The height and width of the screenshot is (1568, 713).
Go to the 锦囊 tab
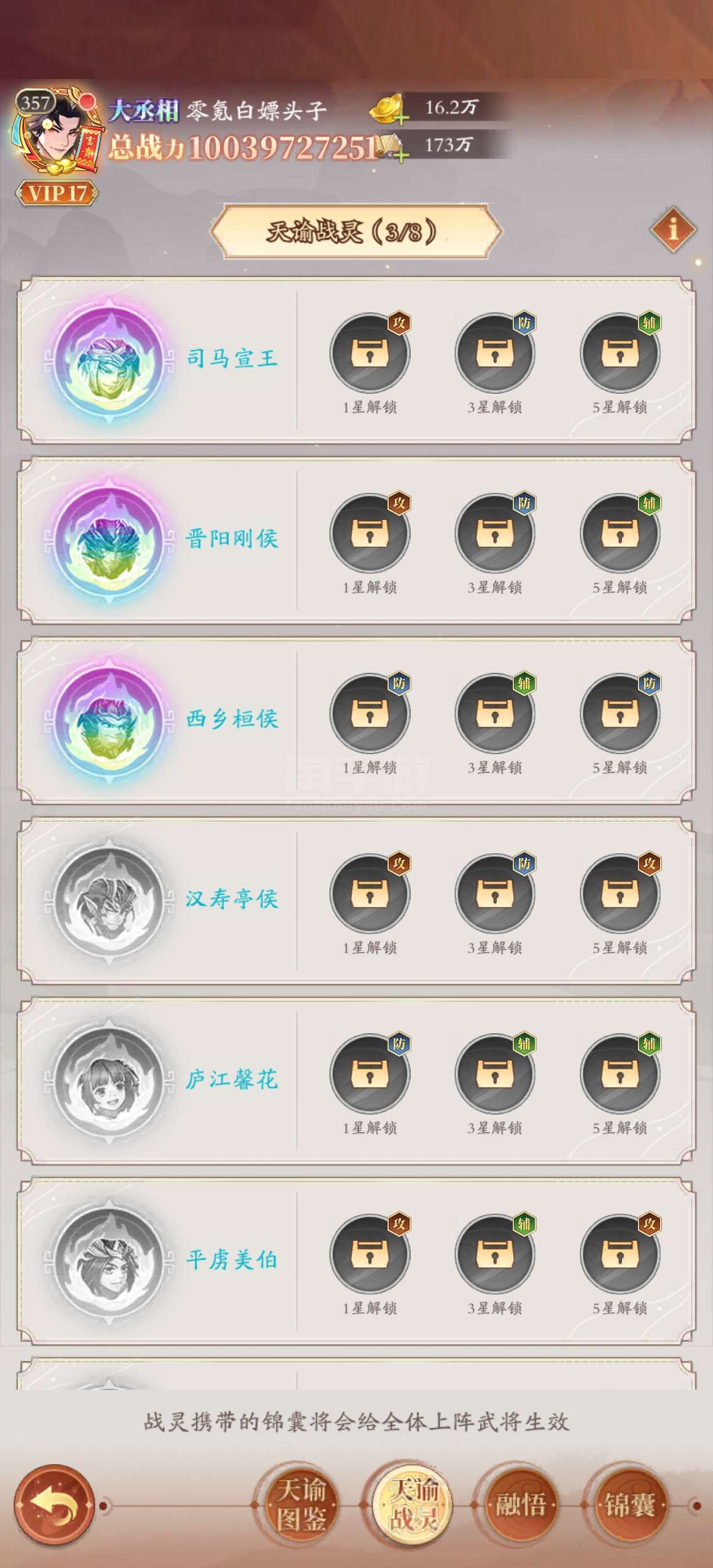pos(629,1505)
